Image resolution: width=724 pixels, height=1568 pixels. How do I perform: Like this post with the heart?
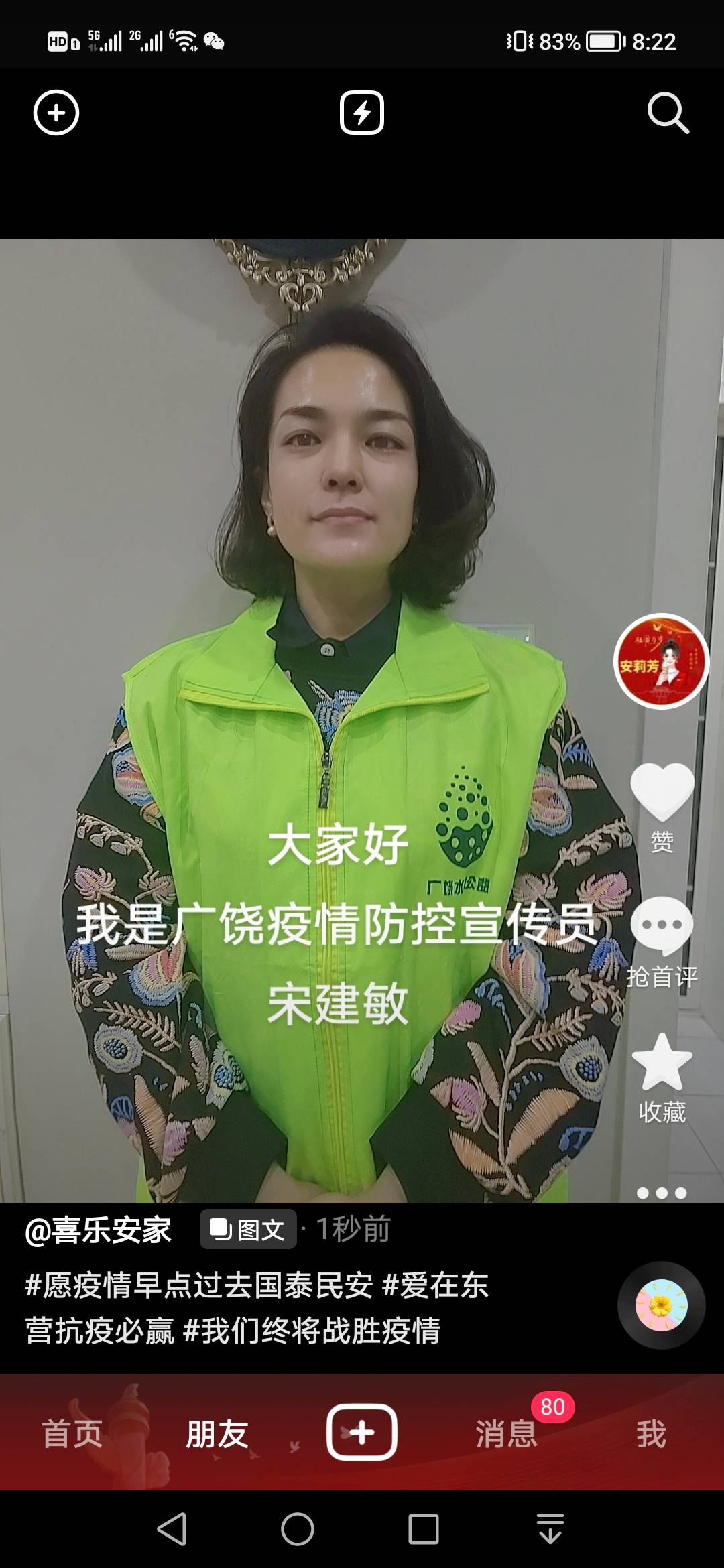(x=662, y=791)
